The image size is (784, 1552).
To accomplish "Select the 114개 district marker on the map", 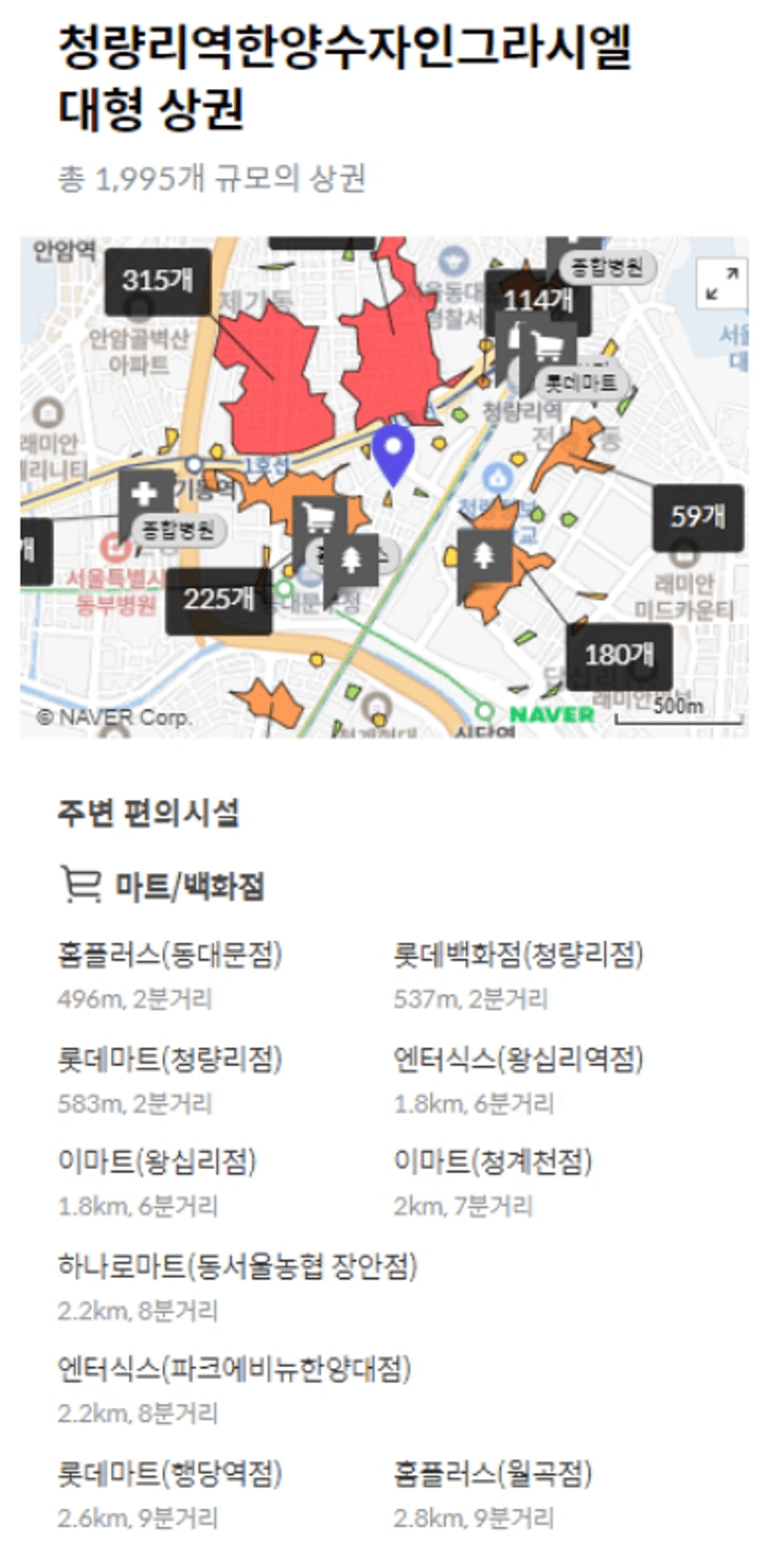I will point(538,301).
